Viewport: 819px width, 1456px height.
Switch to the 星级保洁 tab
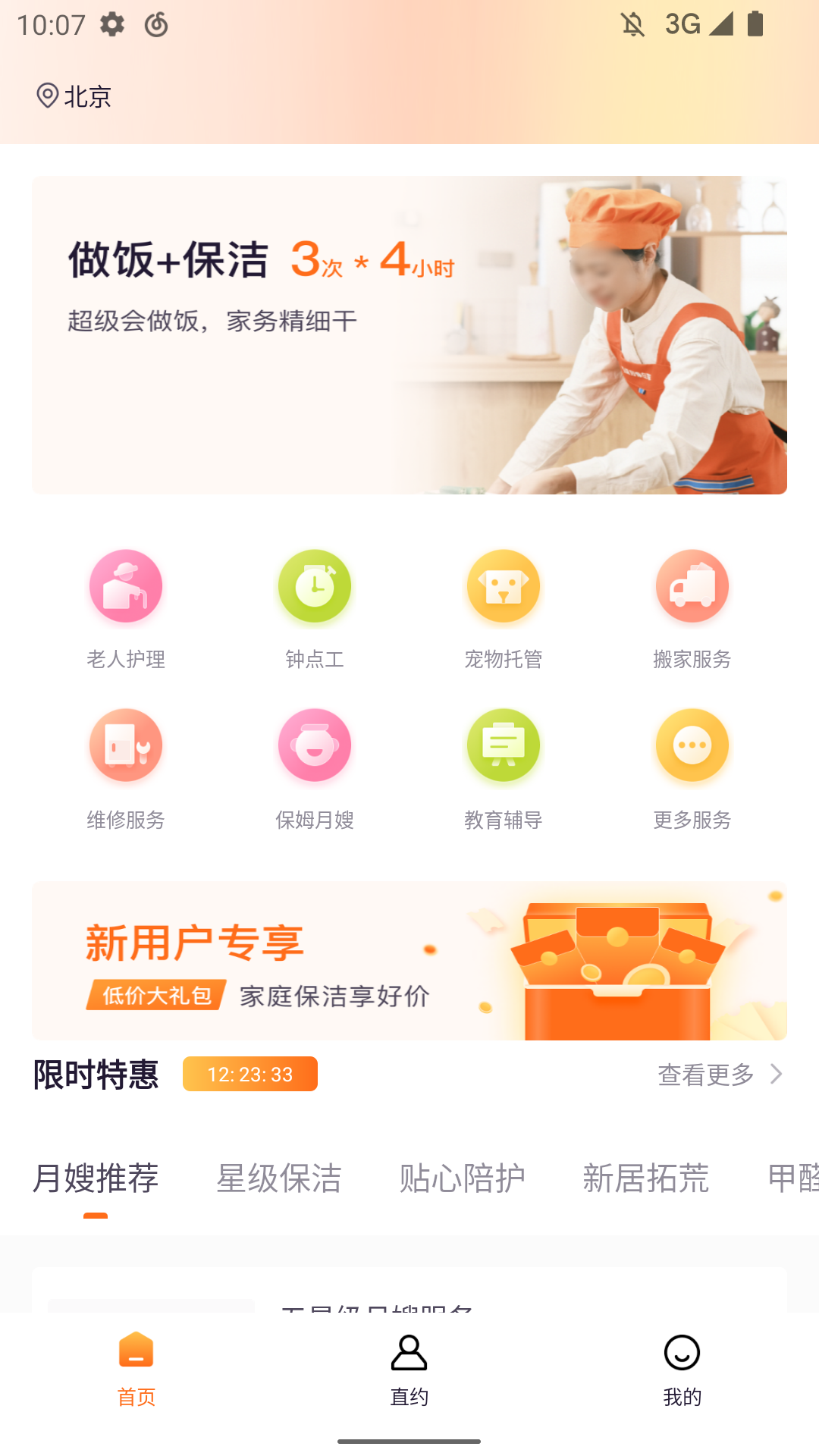(279, 1178)
